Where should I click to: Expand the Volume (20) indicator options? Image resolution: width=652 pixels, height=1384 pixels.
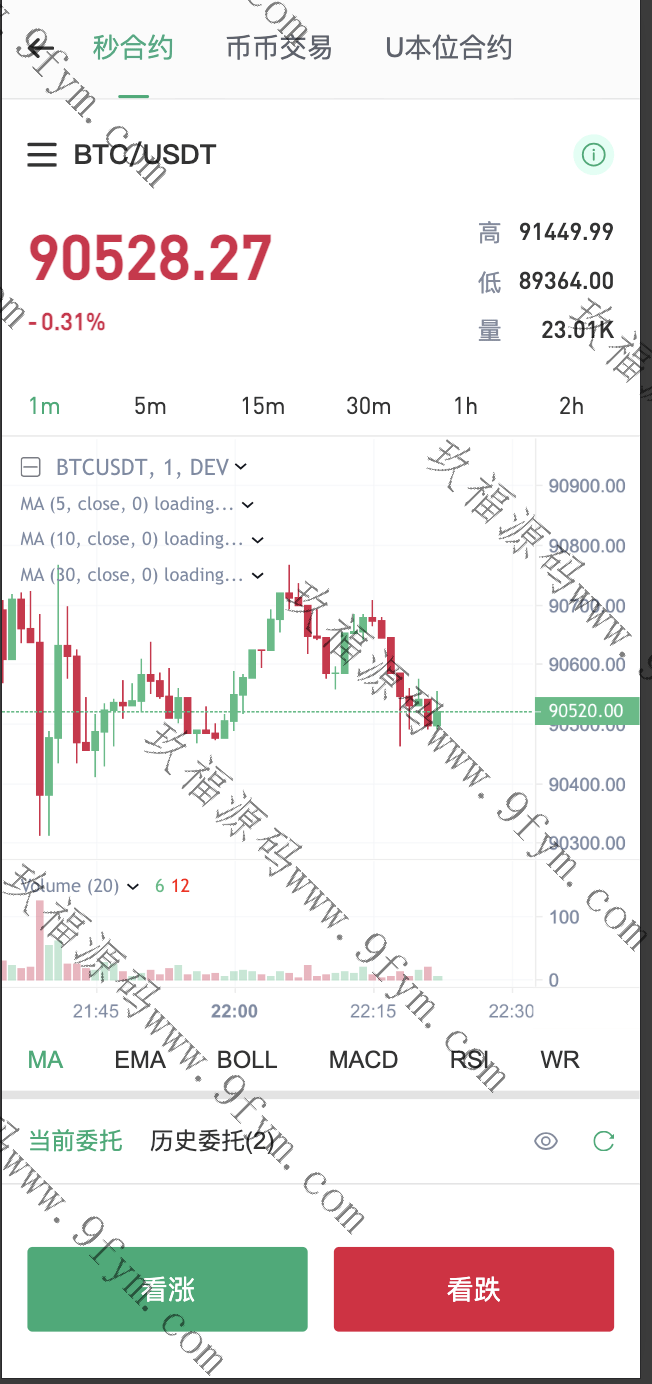click(133, 886)
